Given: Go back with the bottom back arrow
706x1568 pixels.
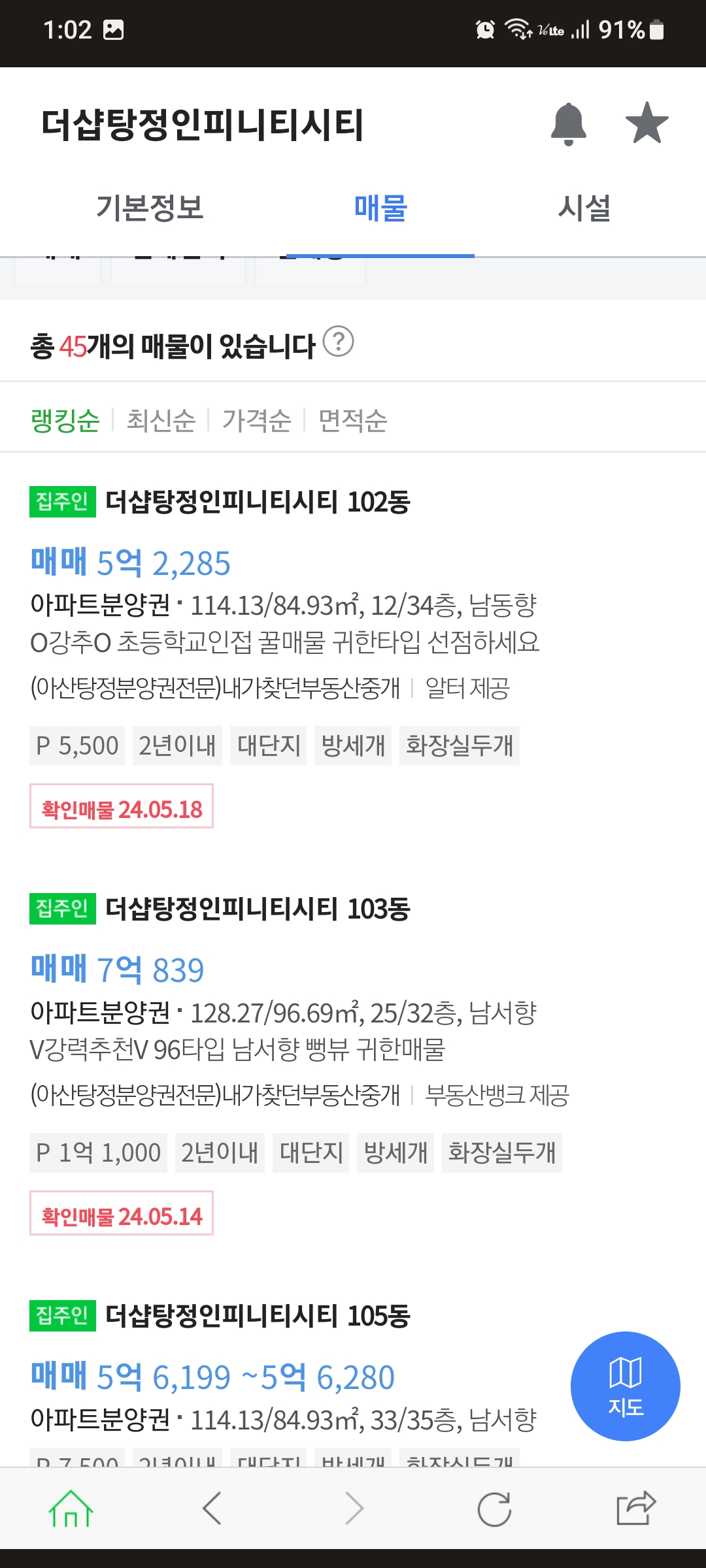Looking at the screenshot, I should pos(212,1509).
